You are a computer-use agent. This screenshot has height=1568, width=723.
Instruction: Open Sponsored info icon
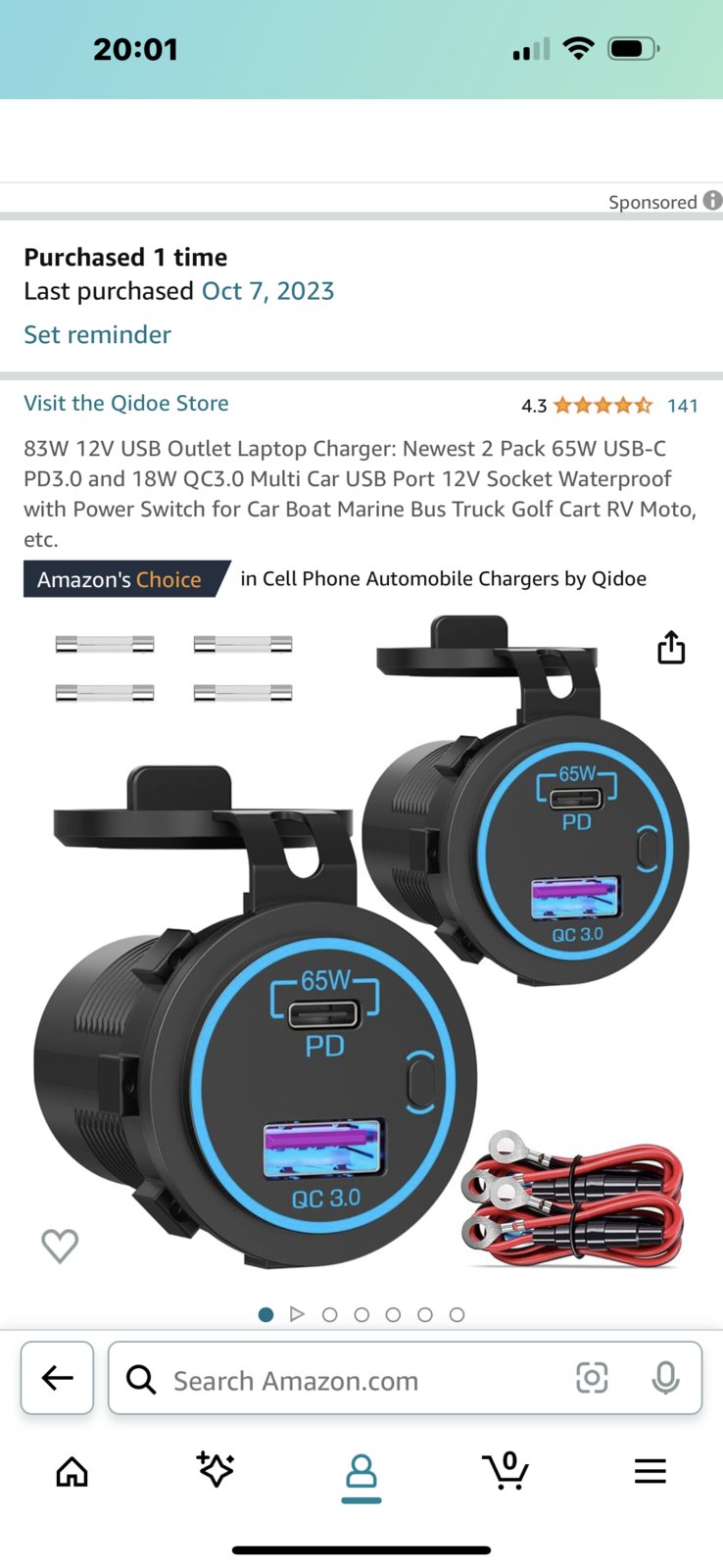pos(713,201)
